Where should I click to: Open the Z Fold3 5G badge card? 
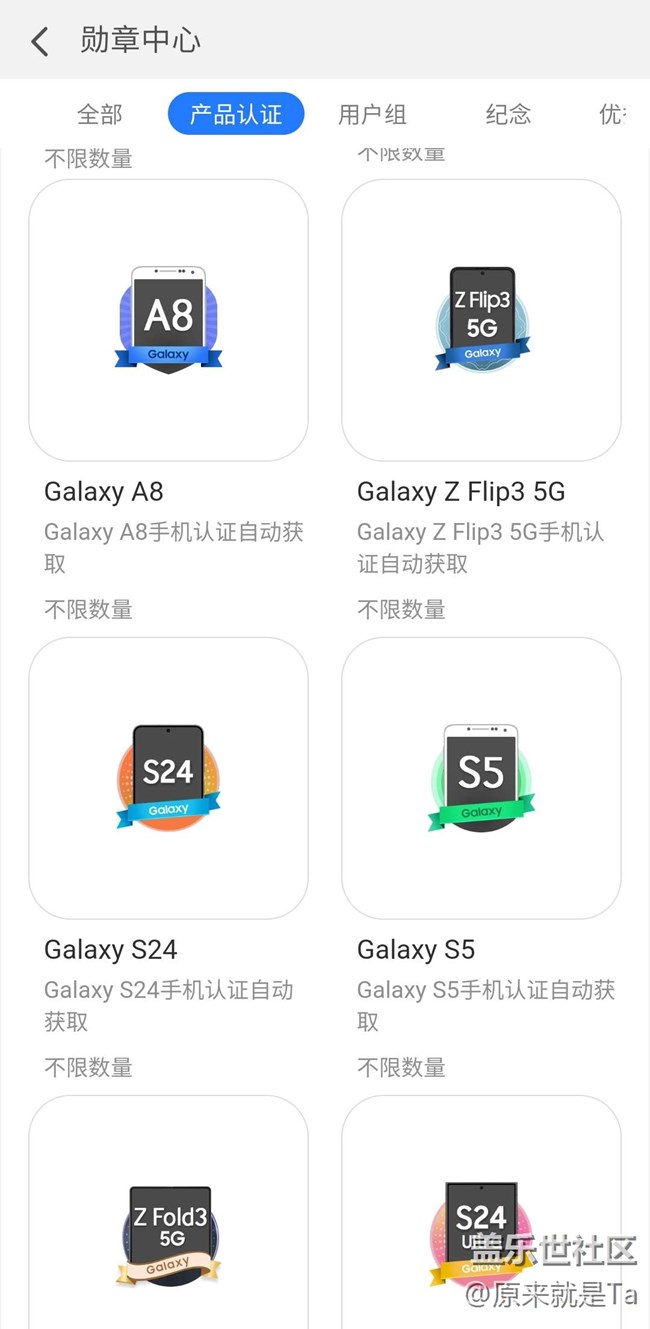click(x=168, y=1220)
